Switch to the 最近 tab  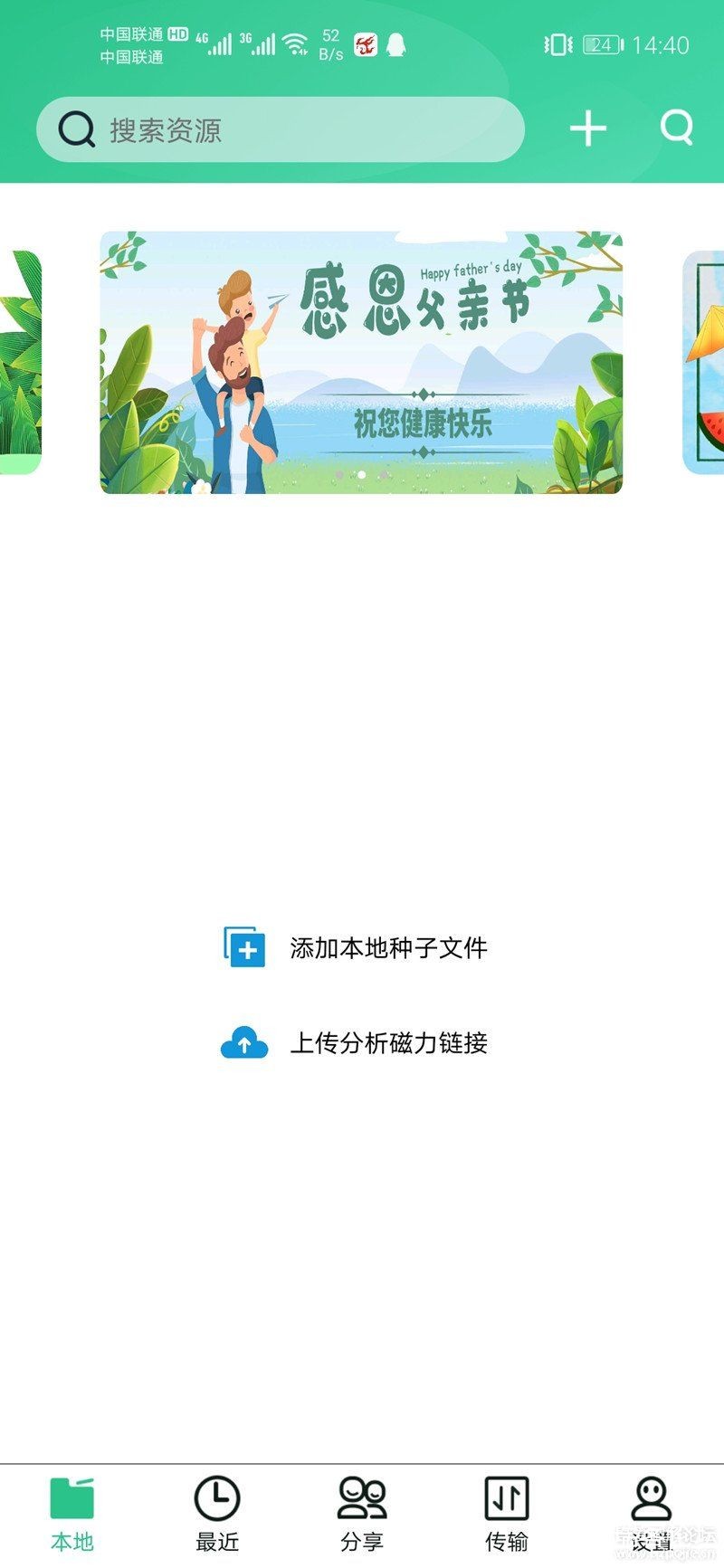click(x=217, y=1515)
